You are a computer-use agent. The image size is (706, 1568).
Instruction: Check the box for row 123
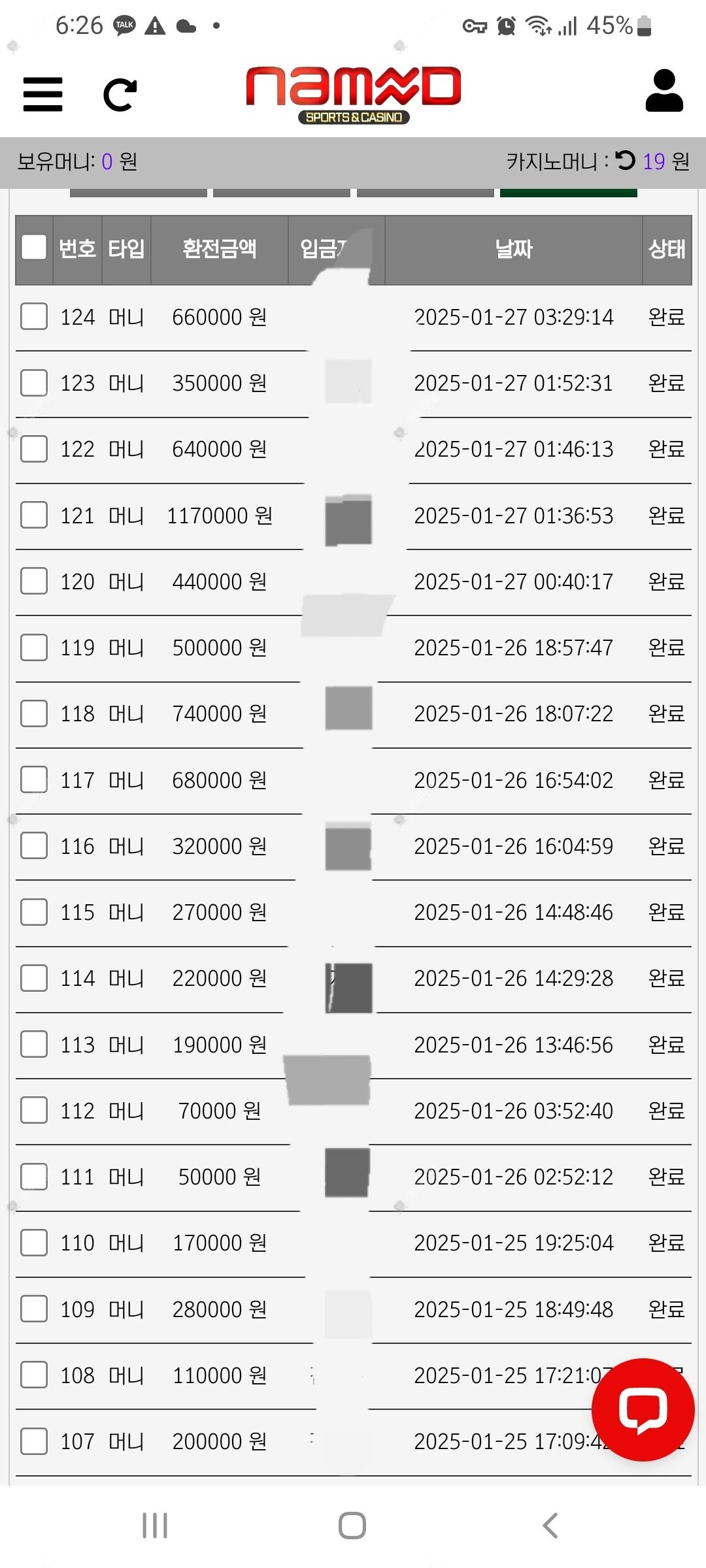point(34,383)
